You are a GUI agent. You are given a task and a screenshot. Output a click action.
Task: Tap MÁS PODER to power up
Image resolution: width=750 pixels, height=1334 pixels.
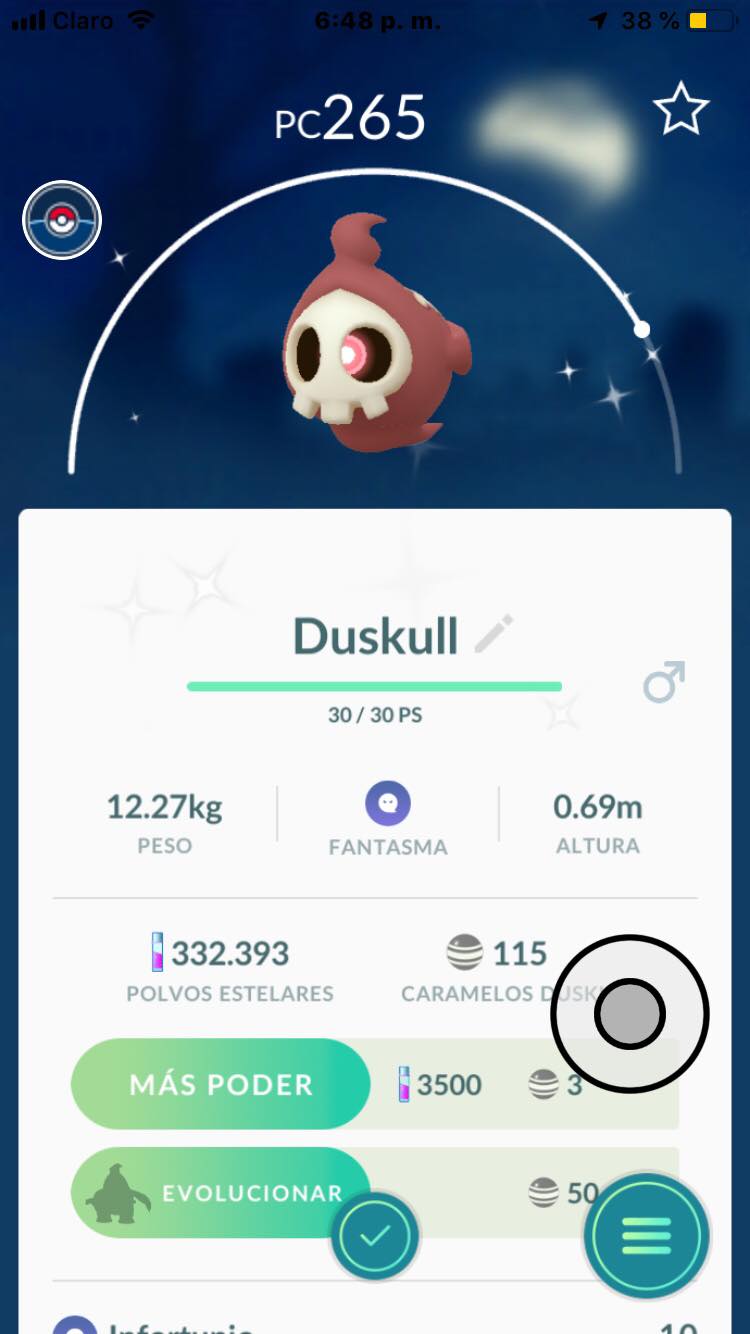(x=221, y=1084)
